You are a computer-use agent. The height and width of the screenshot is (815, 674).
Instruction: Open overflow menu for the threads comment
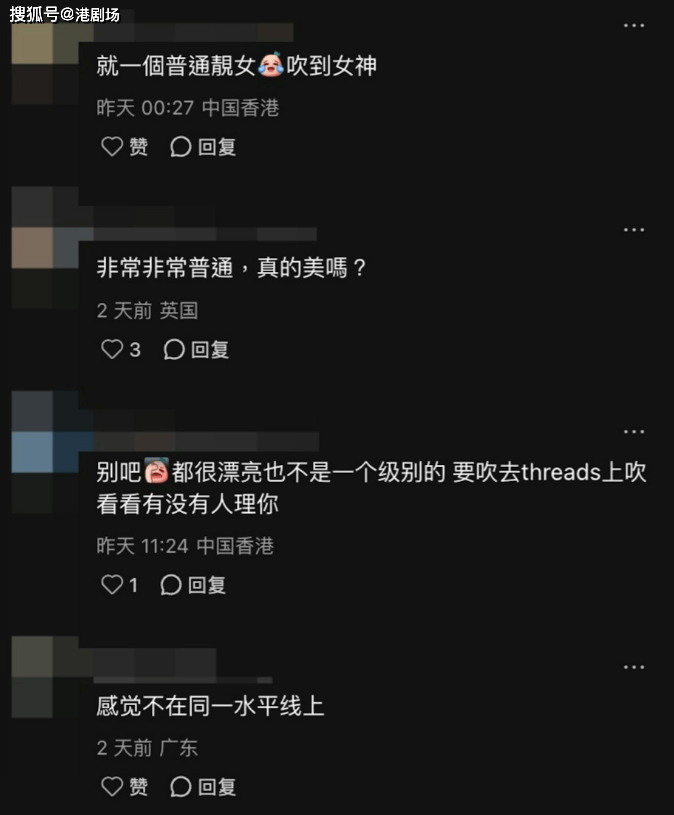(634, 431)
